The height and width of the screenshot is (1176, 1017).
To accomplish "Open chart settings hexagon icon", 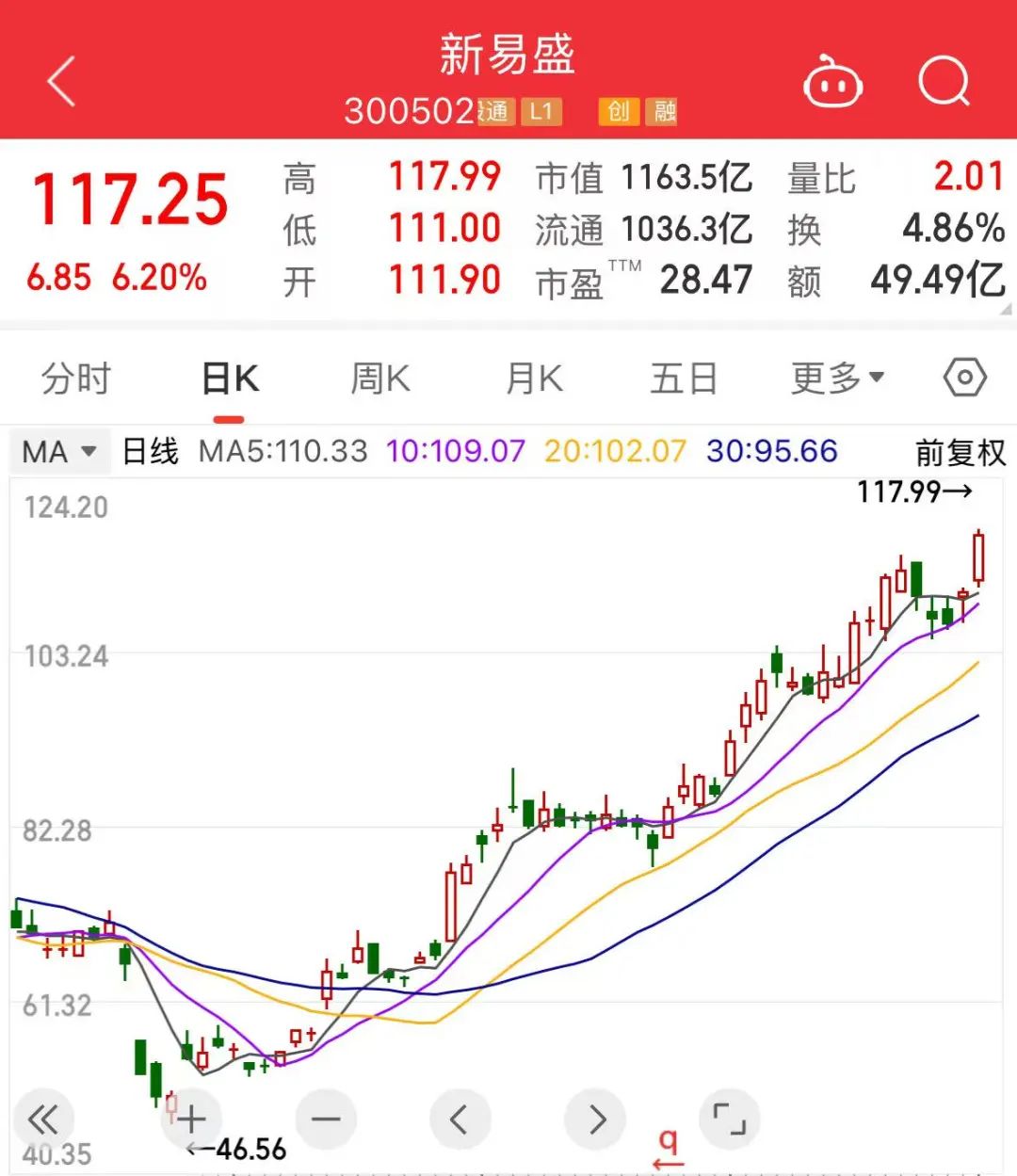I will (x=964, y=379).
